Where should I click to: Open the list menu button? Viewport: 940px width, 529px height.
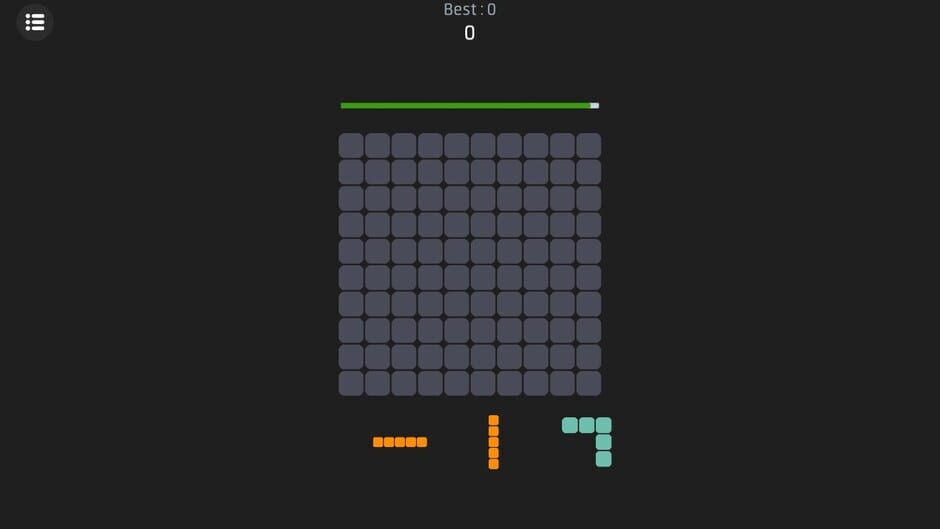click(35, 22)
